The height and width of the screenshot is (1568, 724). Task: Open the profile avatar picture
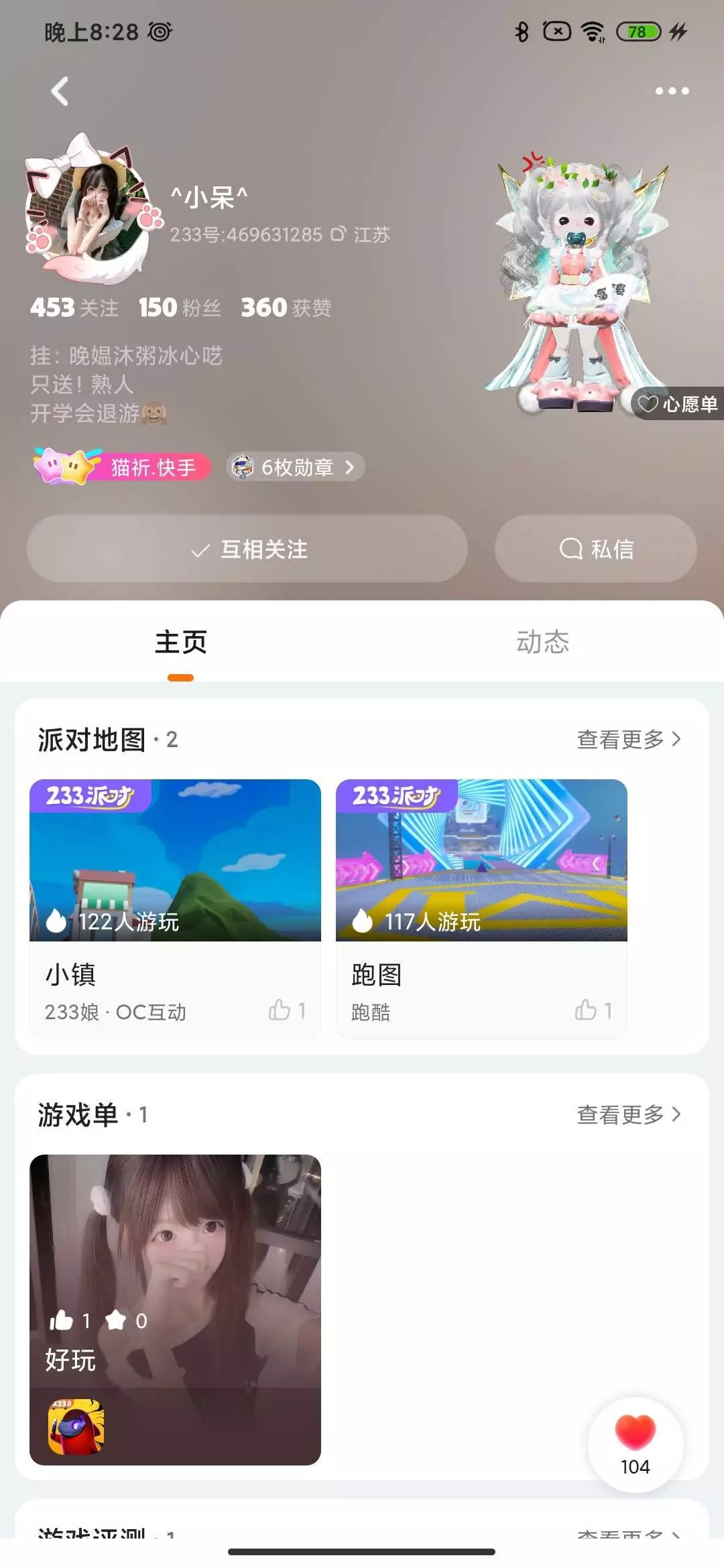coord(87,208)
